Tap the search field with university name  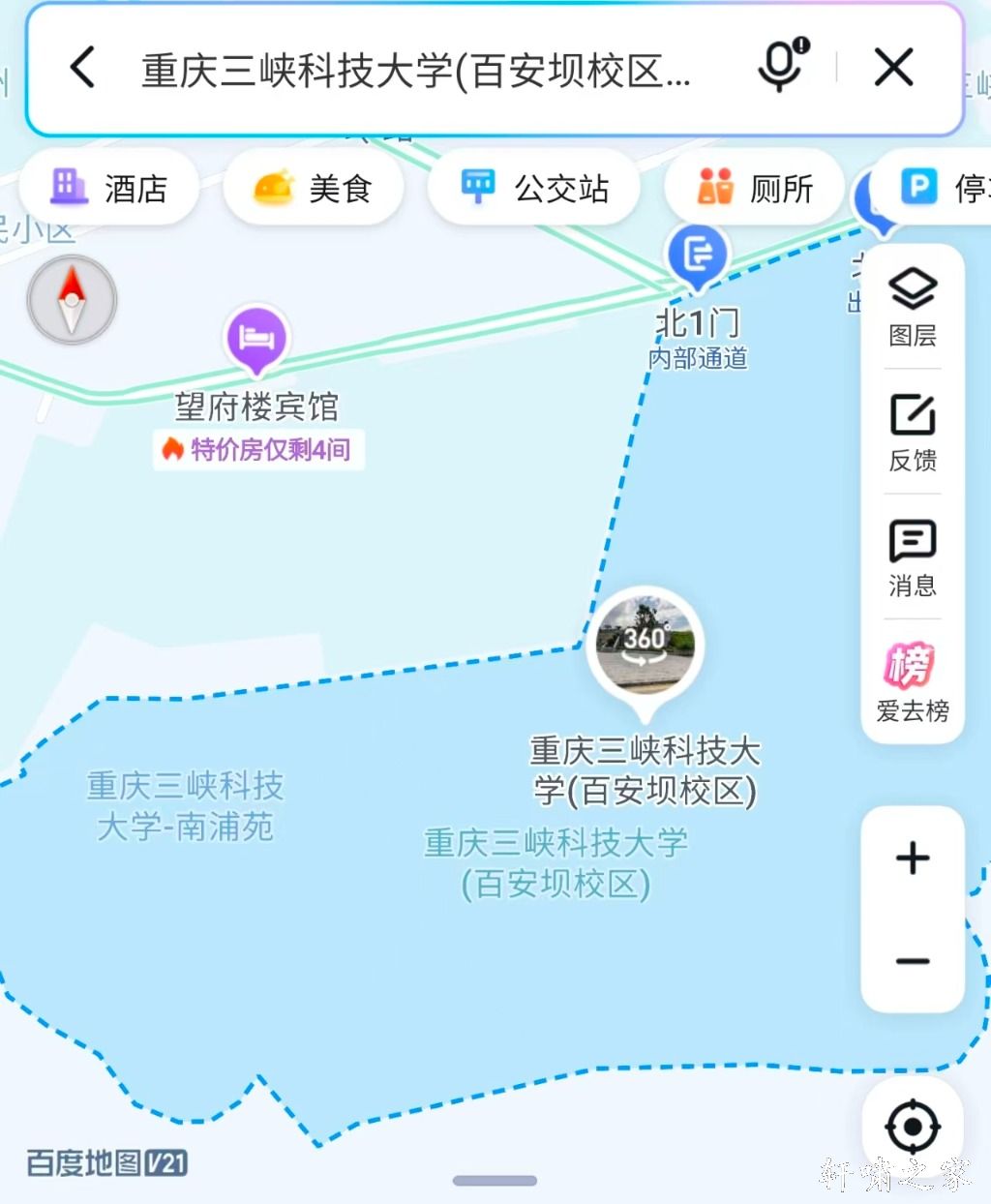click(x=416, y=70)
